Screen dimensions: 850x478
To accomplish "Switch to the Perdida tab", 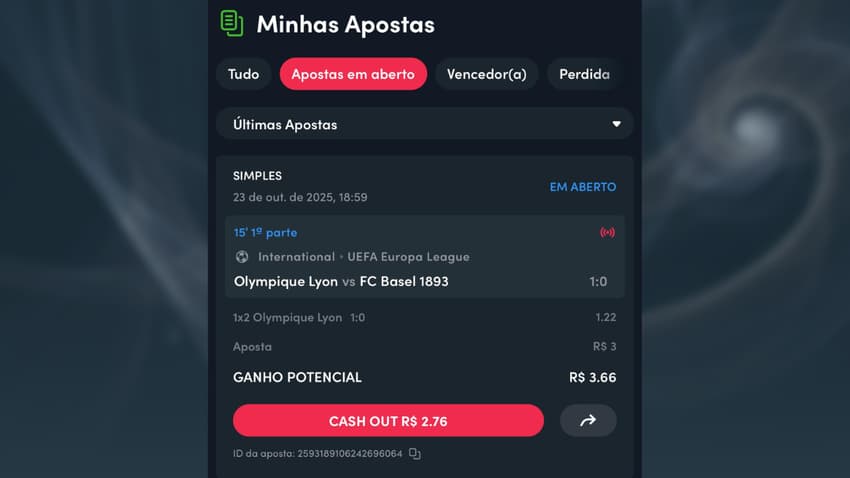I will [x=584, y=74].
